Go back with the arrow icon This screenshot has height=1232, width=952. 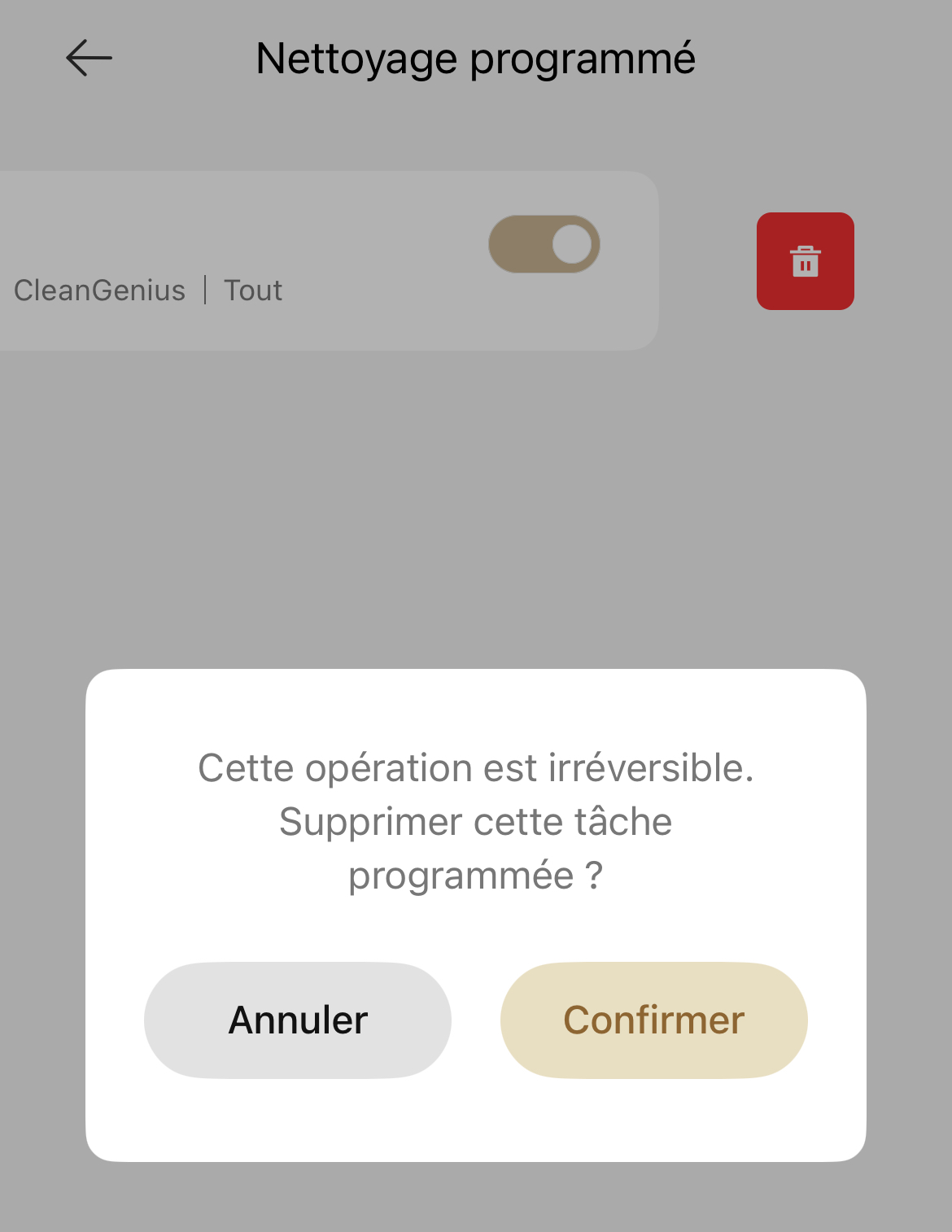pyautogui.click(x=89, y=59)
